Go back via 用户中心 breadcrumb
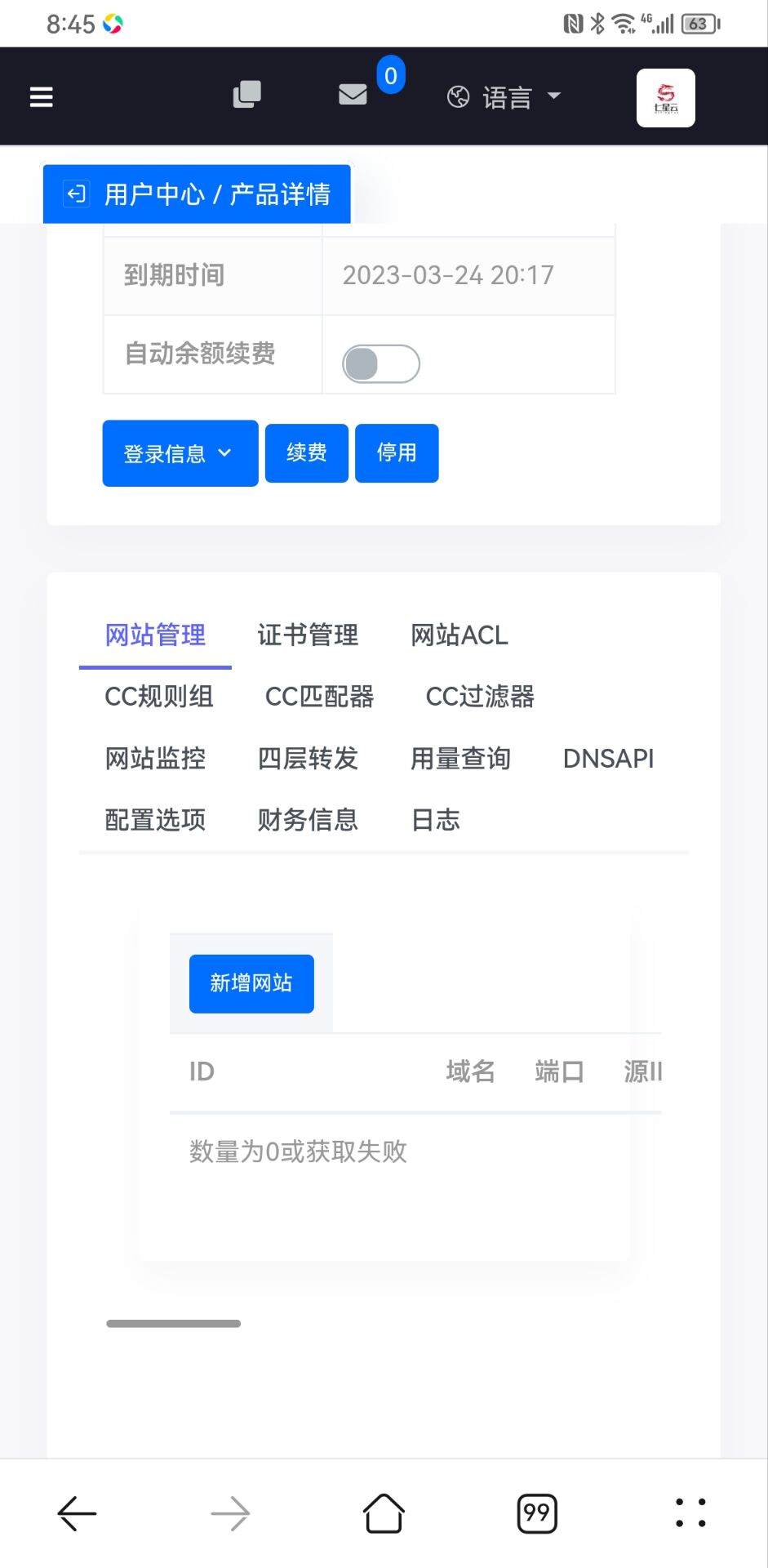Screen dimensions: 768x1568 153,194
